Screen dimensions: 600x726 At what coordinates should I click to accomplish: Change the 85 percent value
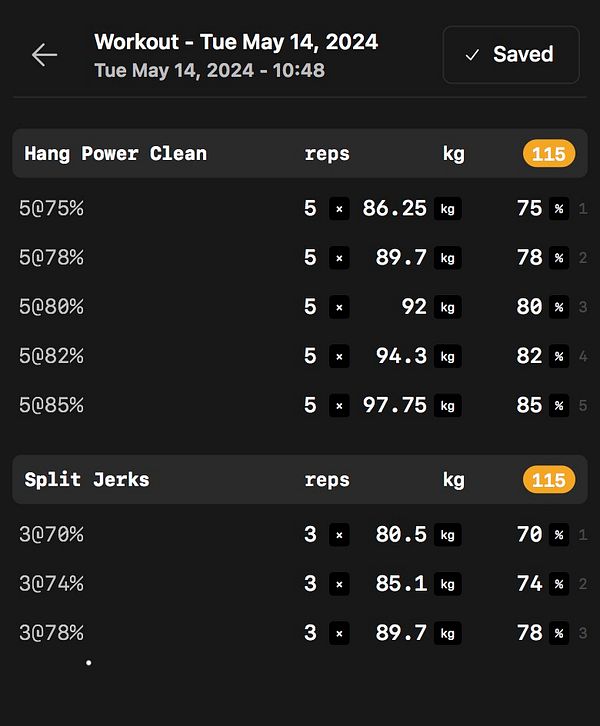tap(529, 405)
